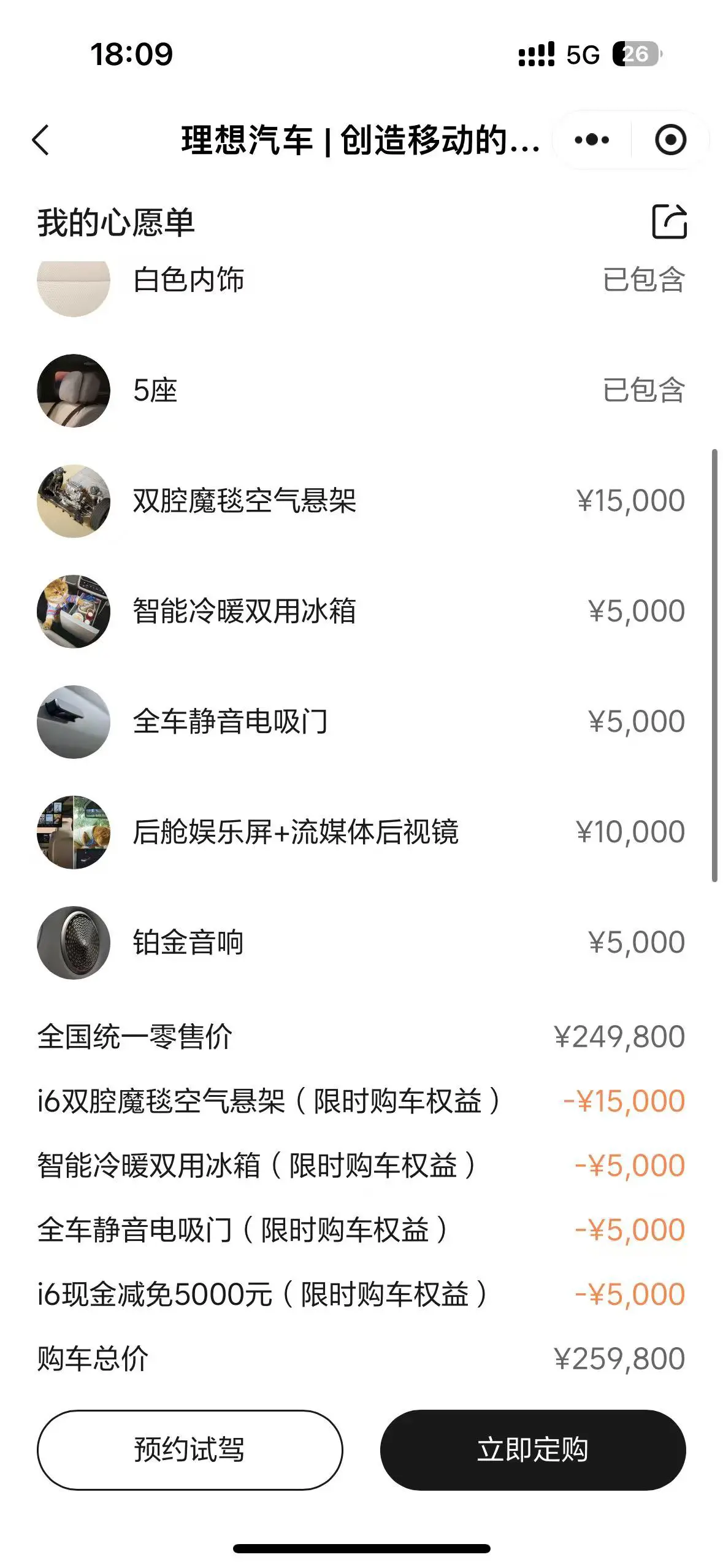Close the mini program with the circle icon
The image size is (723, 1568).
point(670,140)
